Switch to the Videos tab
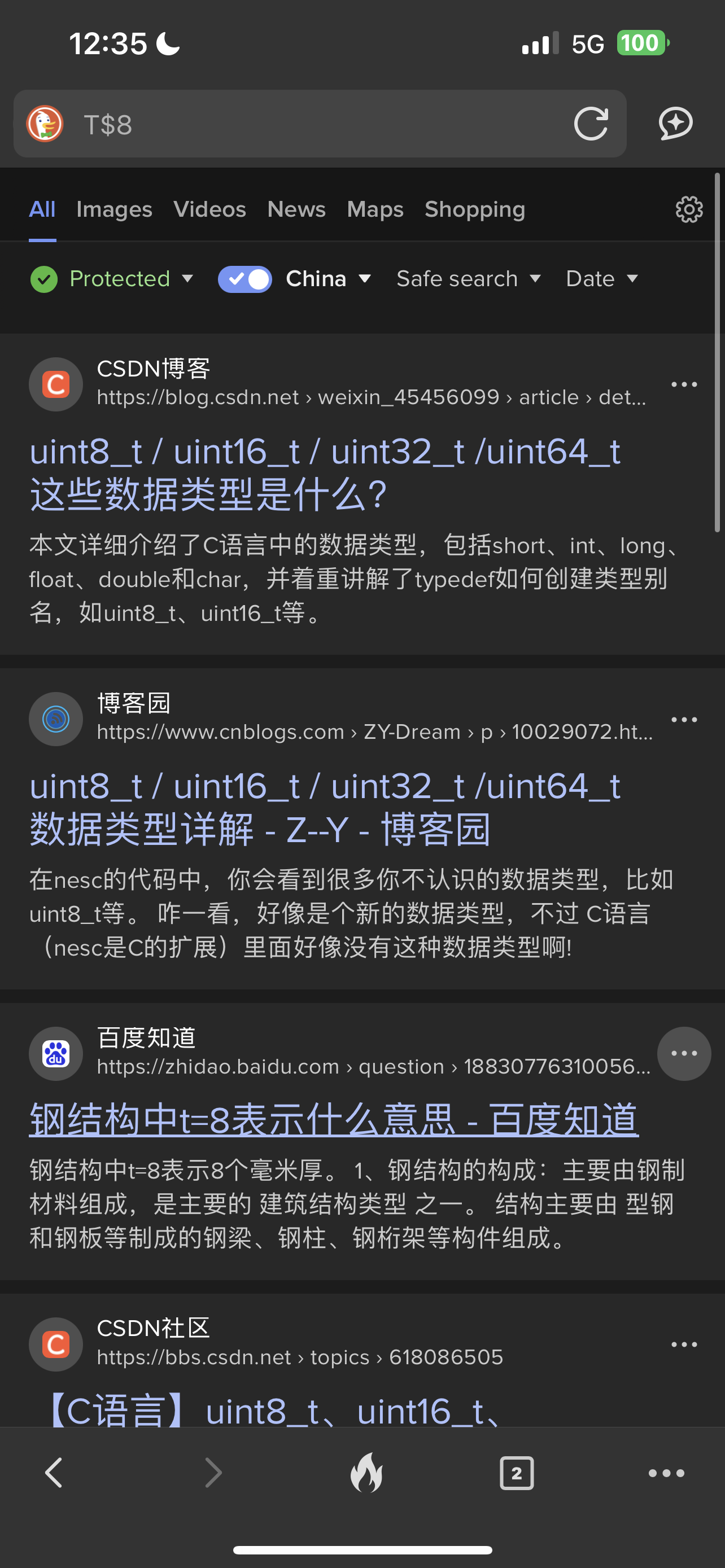Image resolution: width=725 pixels, height=1568 pixels. click(x=209, y=209)
